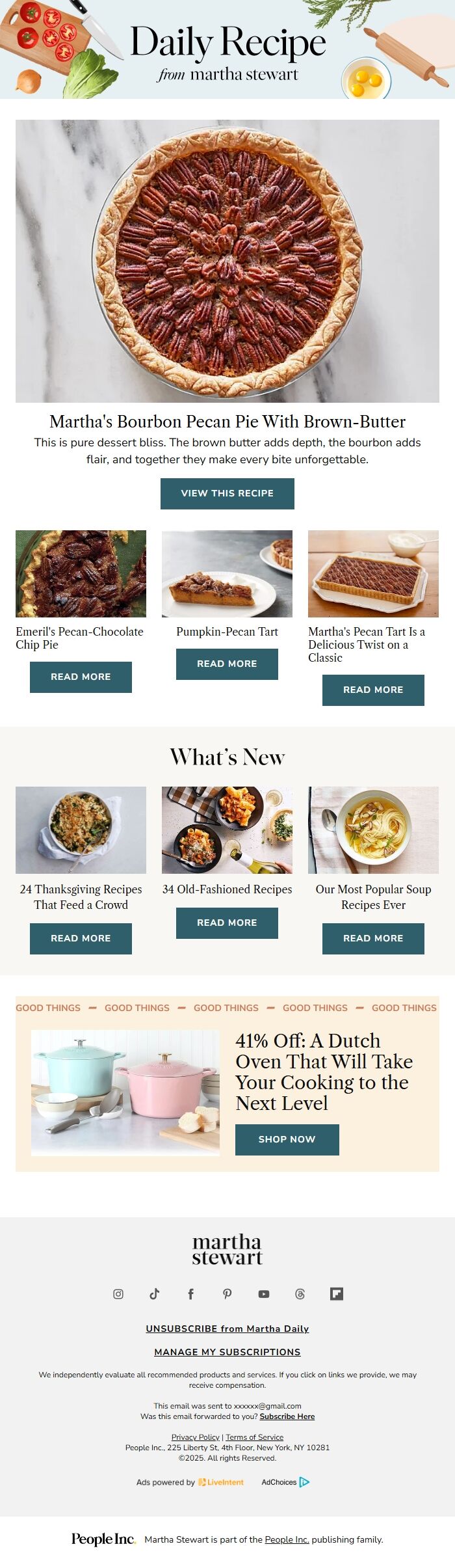Read more on Martha's Pecan Tart
Viewport: 455px width, 1568px height.
tap(373, 690)
